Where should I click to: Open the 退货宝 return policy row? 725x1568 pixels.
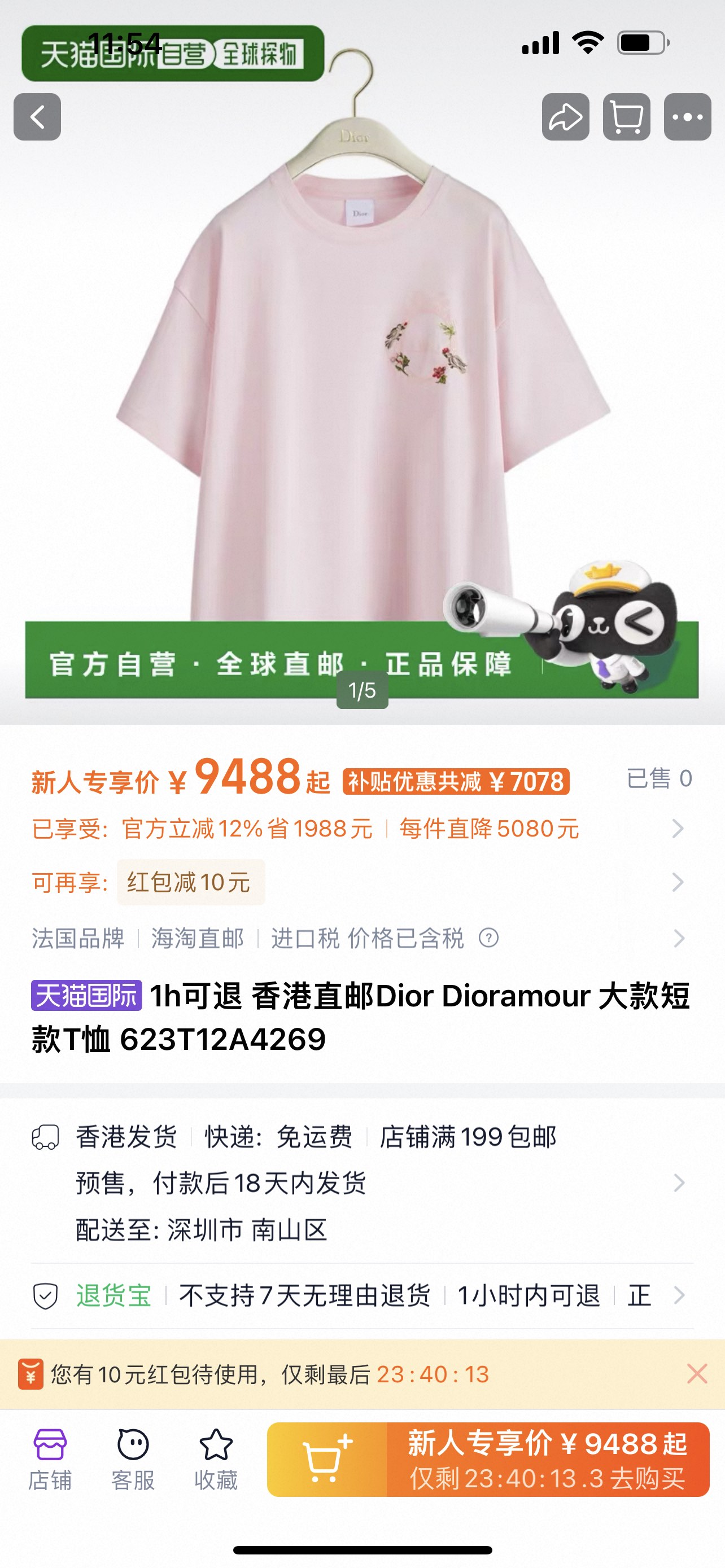point(678,1295)
